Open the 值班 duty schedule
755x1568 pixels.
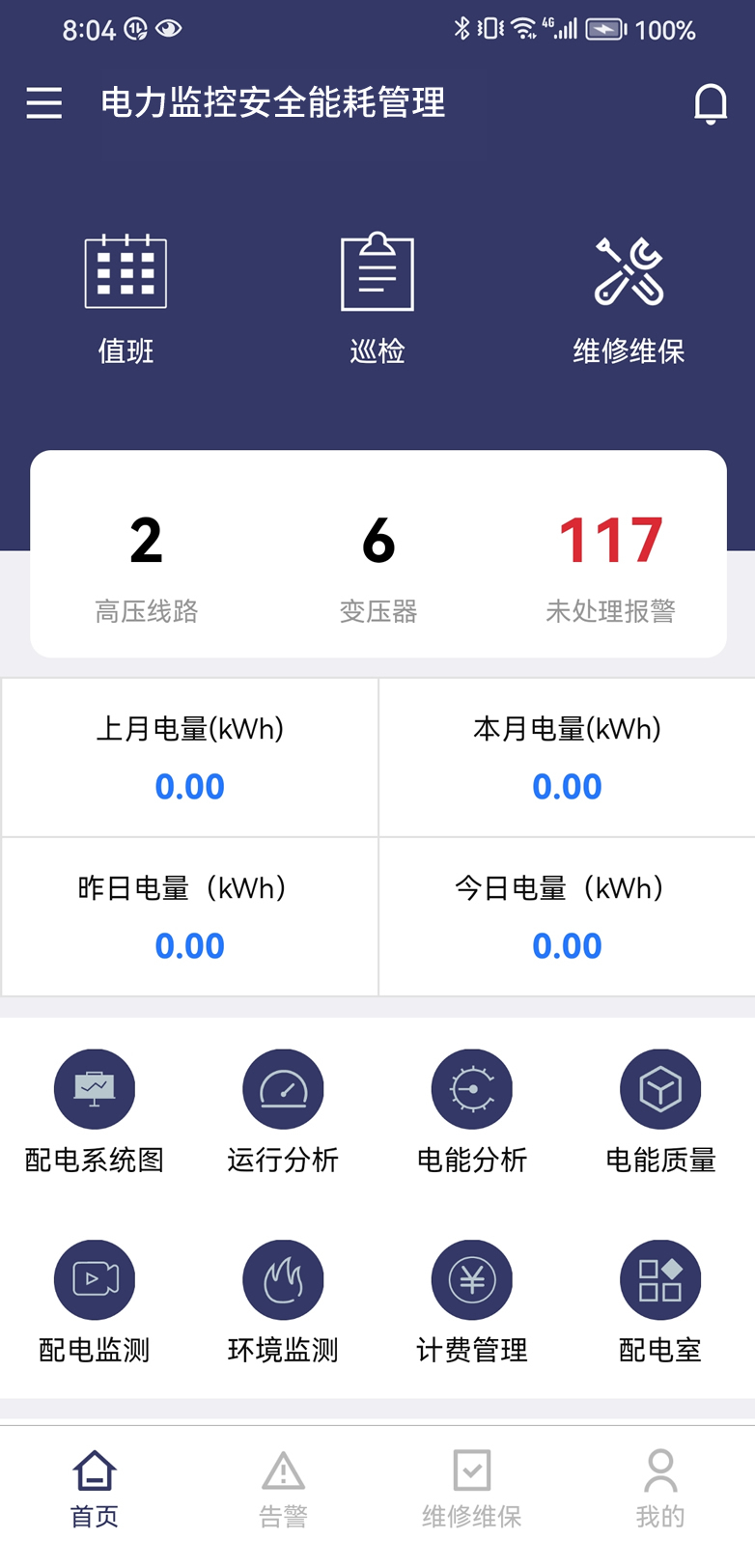pos(126,299)
